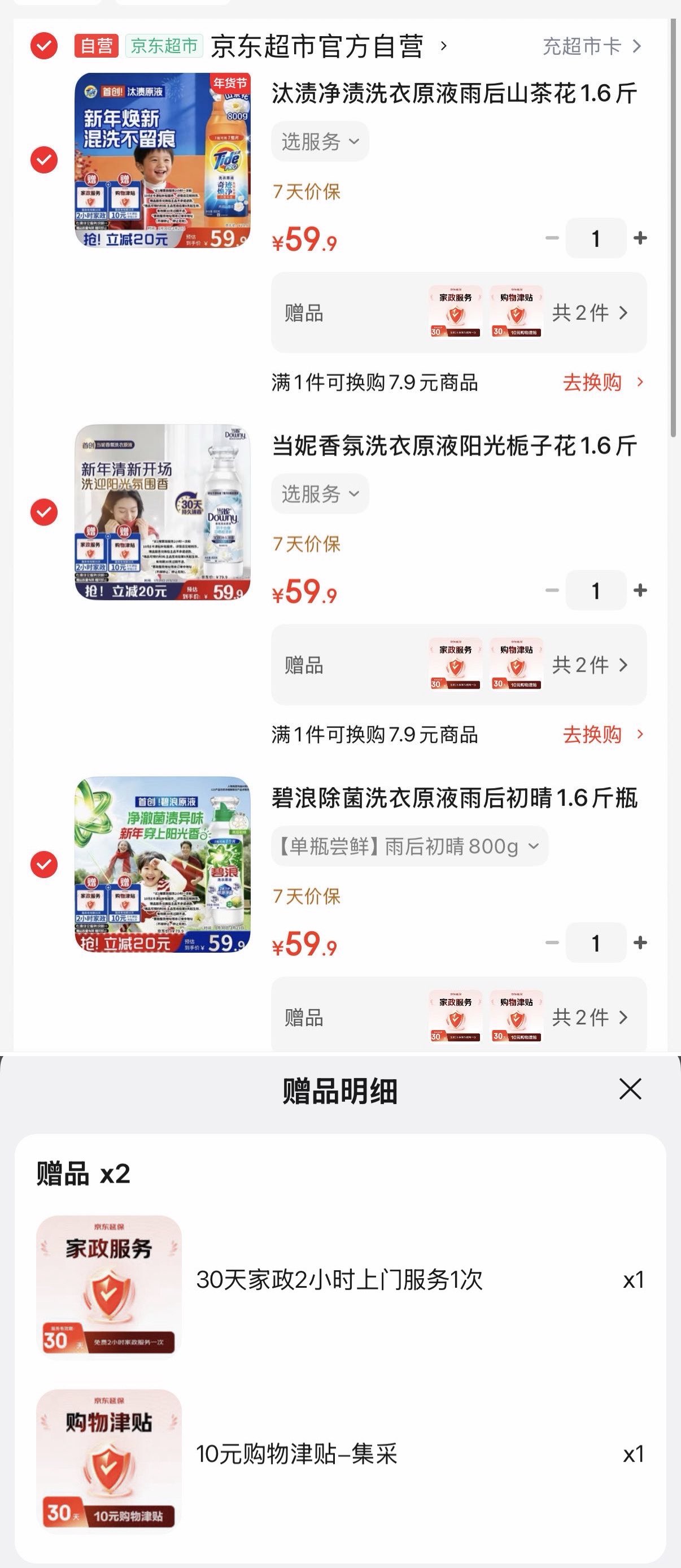Image resolution: width=681 pixels, height=1568 pixels.
Task: Open 当妮香氛洗衣原液 product image
Action: (163, 512)
